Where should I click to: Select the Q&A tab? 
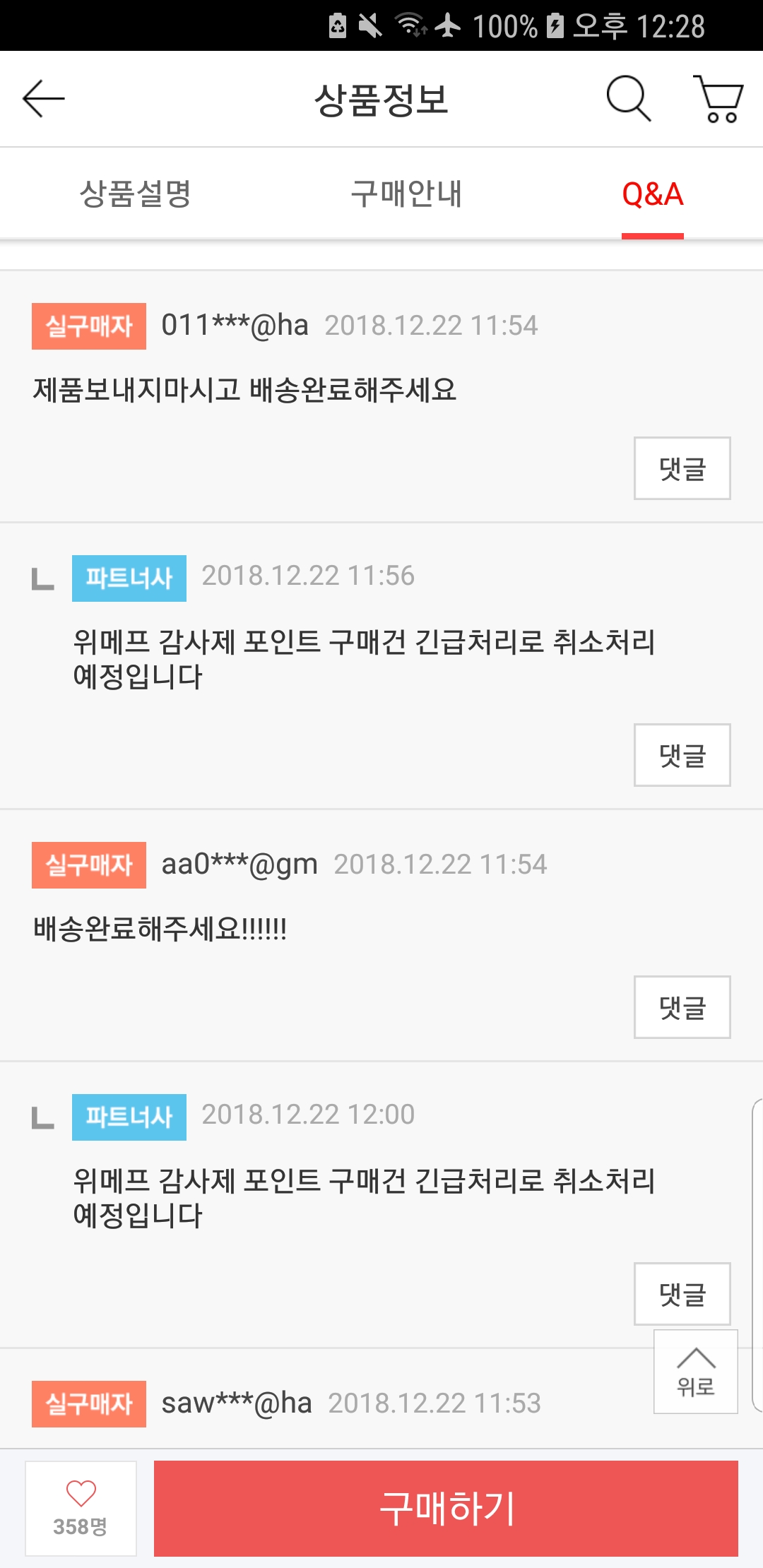[x=653, y=194]
